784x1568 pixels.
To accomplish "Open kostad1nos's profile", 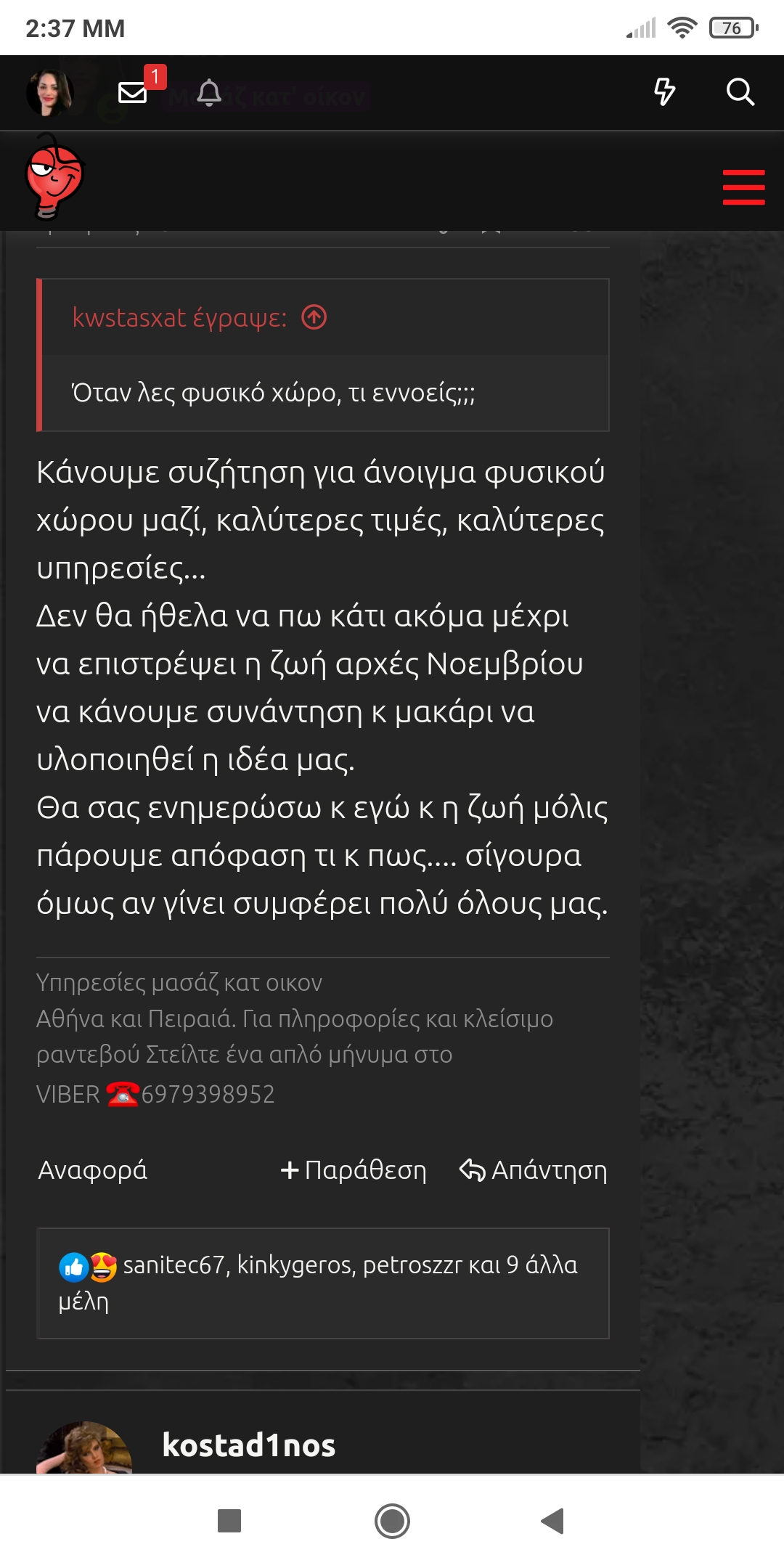I will click(x=248, y=1445).
